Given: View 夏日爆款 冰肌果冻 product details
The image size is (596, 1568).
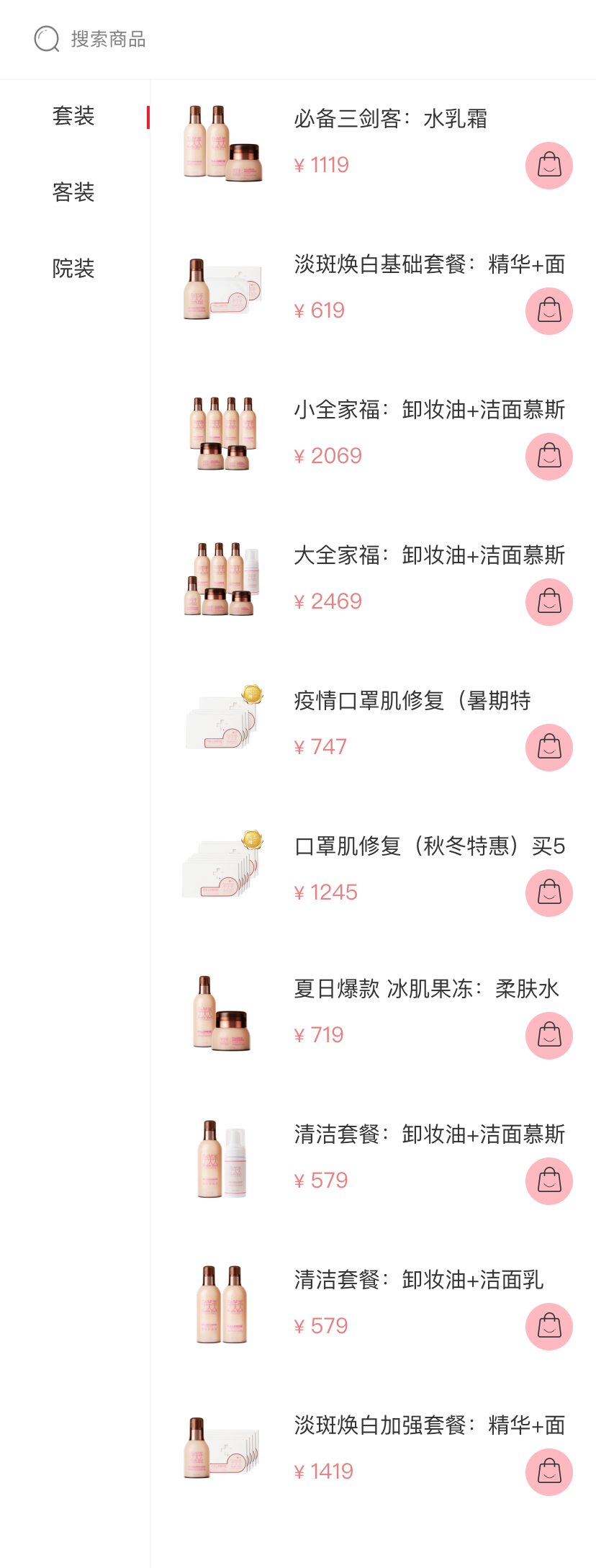Looking at the screenshot, I should 426,989.
